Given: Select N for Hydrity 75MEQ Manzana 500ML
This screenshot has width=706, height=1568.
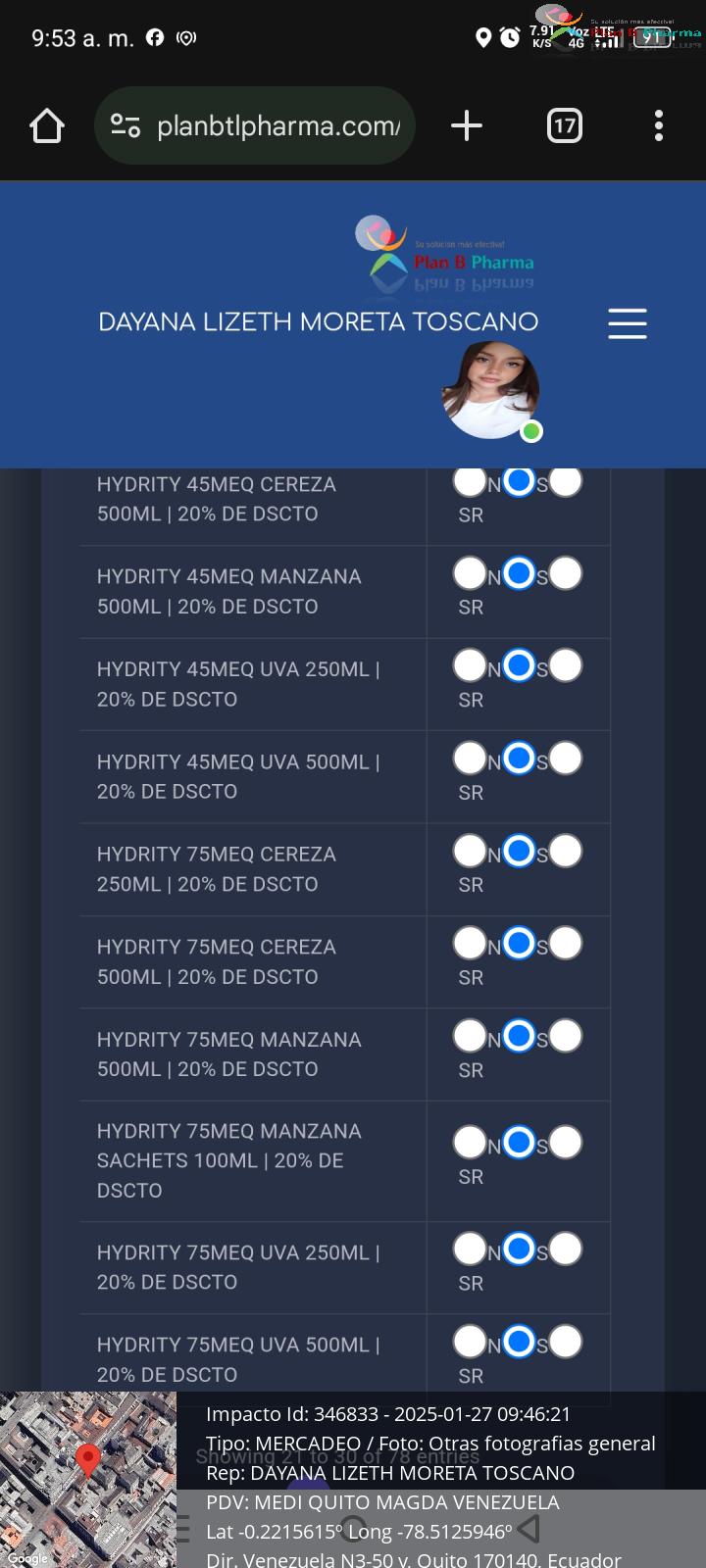Looking at the screenshot, I should (x=470, y=1036).
